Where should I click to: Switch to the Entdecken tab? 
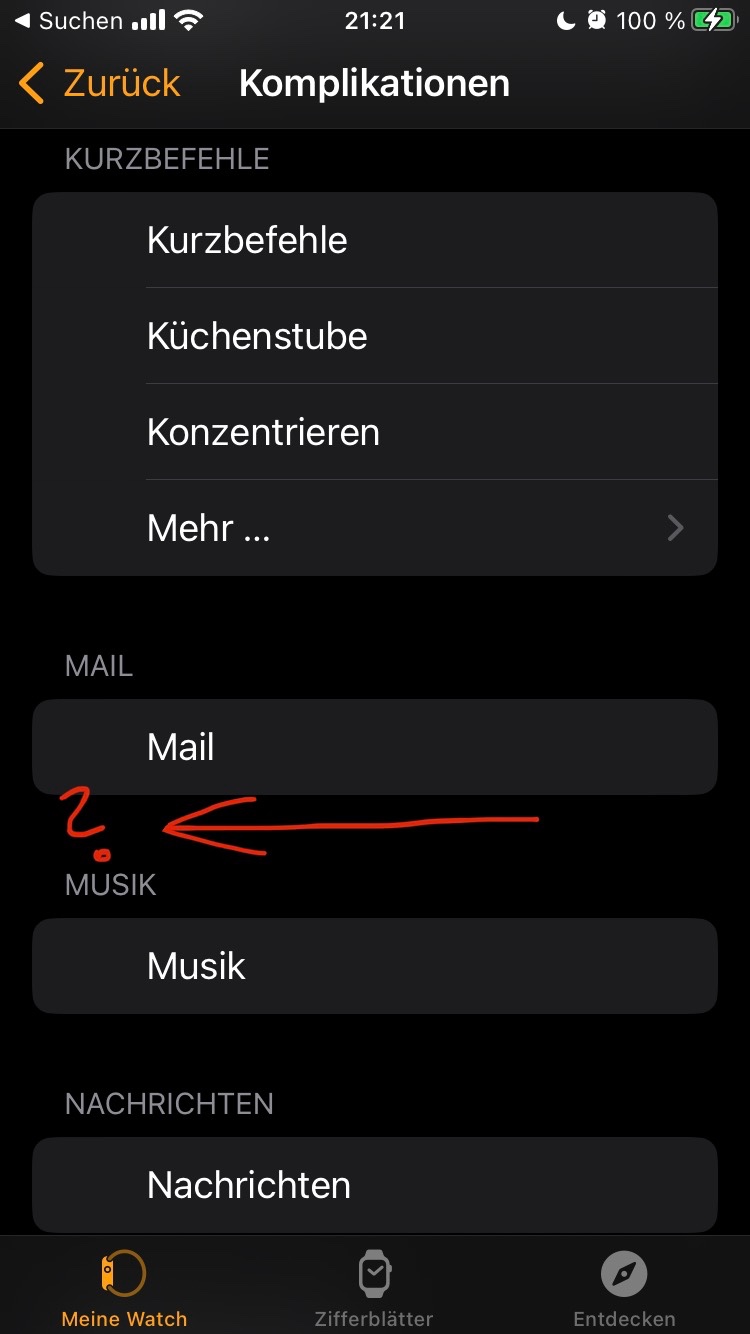click(624, 1288)
